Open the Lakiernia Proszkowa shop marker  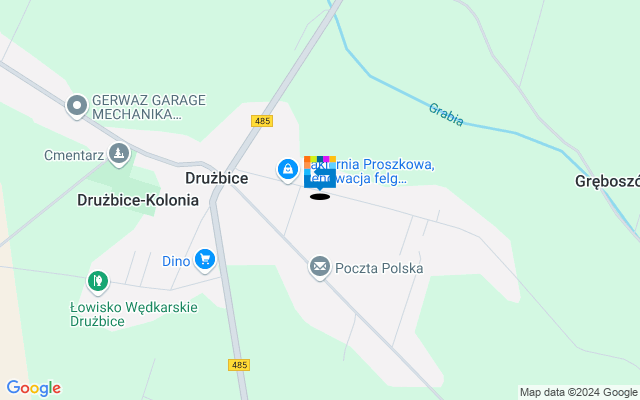tap(288, 169)
